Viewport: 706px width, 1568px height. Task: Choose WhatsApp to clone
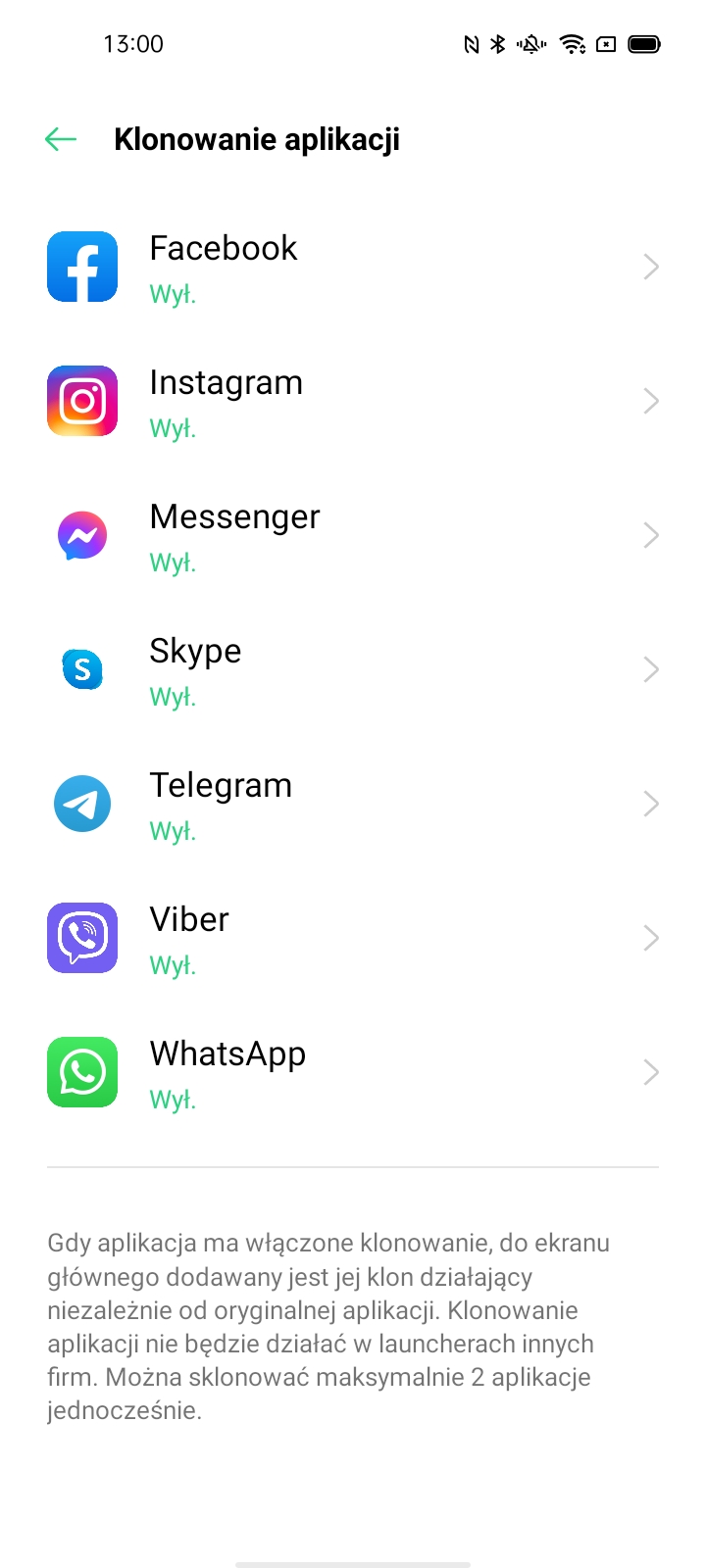click(x=353, y=1072)
